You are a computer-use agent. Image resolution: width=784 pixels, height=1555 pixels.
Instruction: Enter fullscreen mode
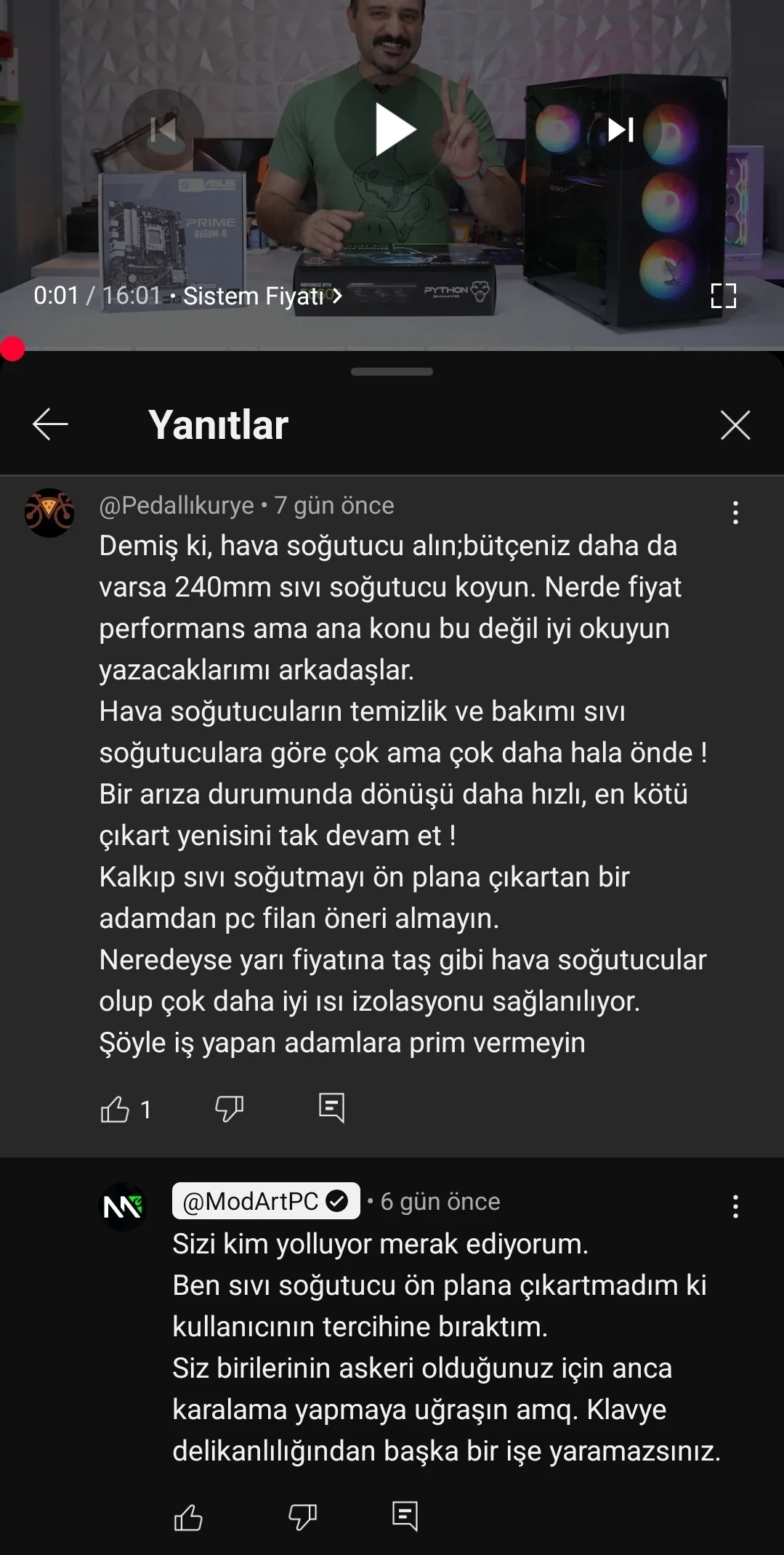[723, 296]
